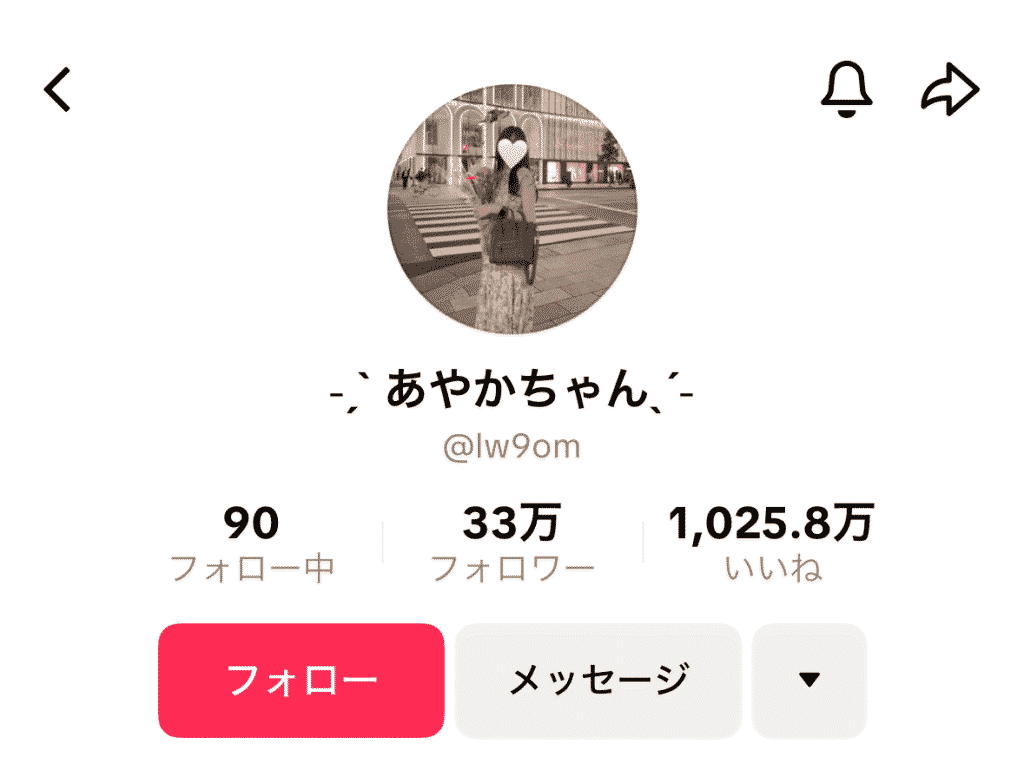Show the フォロワー list of 33万
Viewport: 1024px width, 757px height.
512,544
